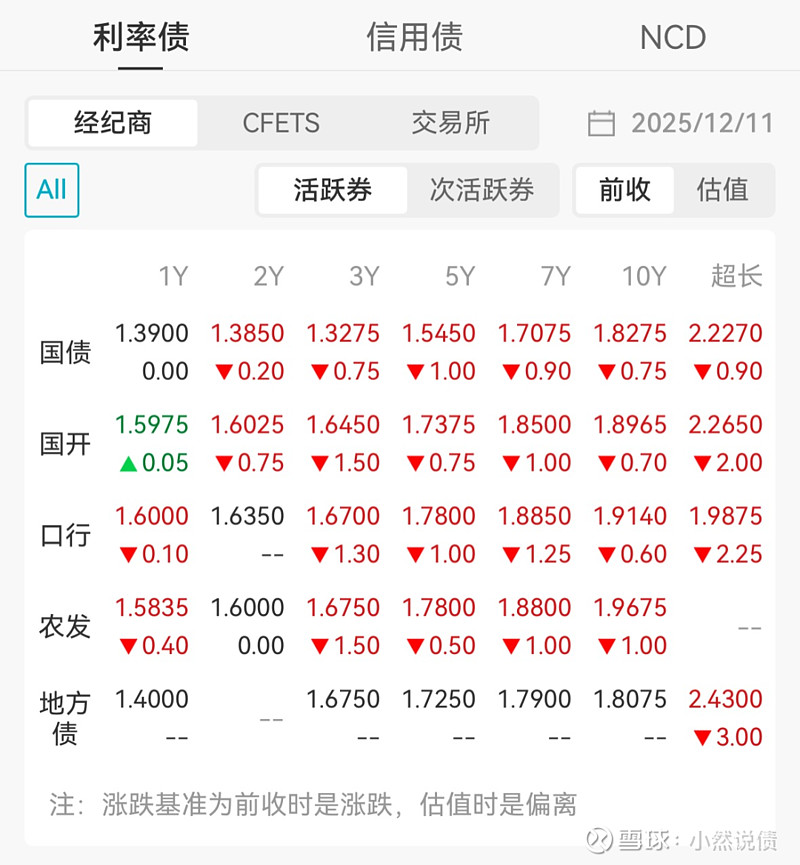The image size is (800, 865).
Task: Click the 雪球 logo watermark icon
Action: [600, 840]
